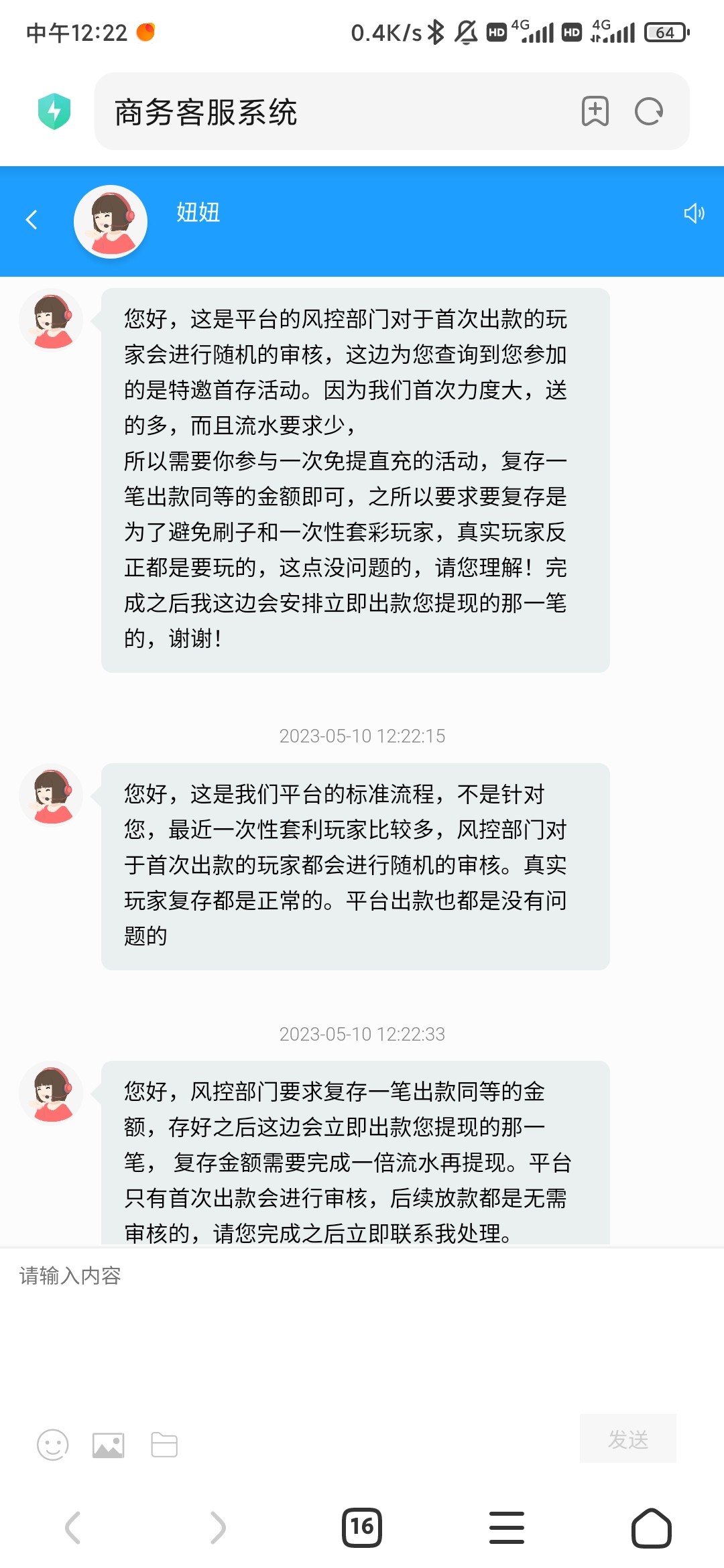This screenshot has height=1568, width=724.
Task: Open the browser menu
Action: 507,1528
